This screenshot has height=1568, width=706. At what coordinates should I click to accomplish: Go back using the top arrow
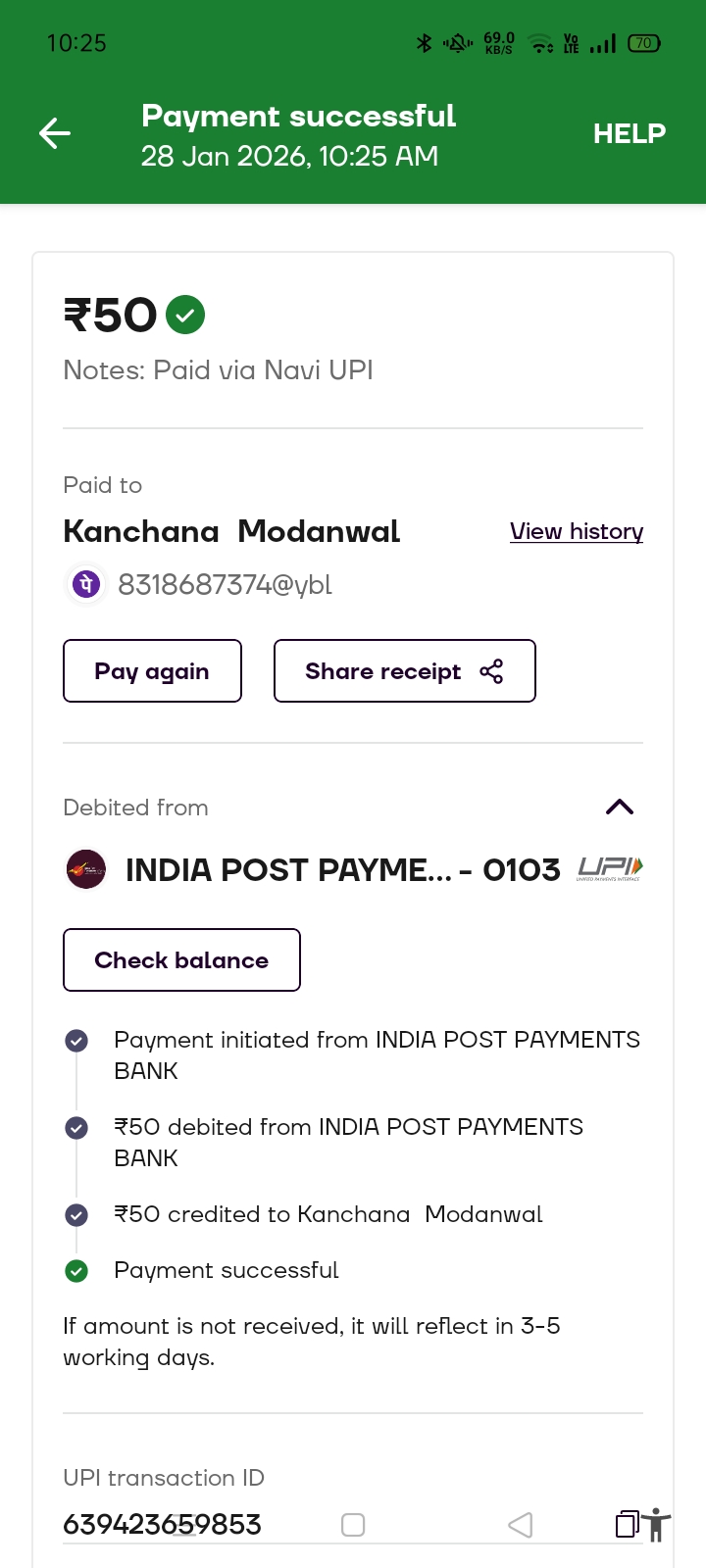[55, 133]
